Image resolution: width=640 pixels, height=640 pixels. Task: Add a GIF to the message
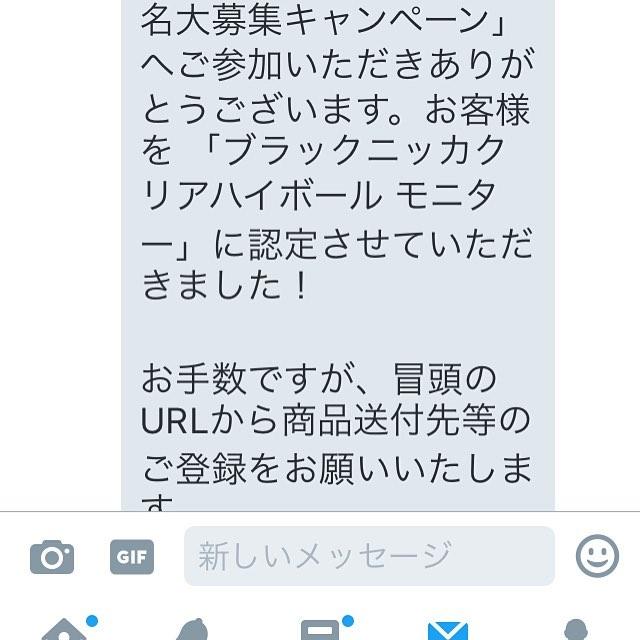[x=131, y=556]
